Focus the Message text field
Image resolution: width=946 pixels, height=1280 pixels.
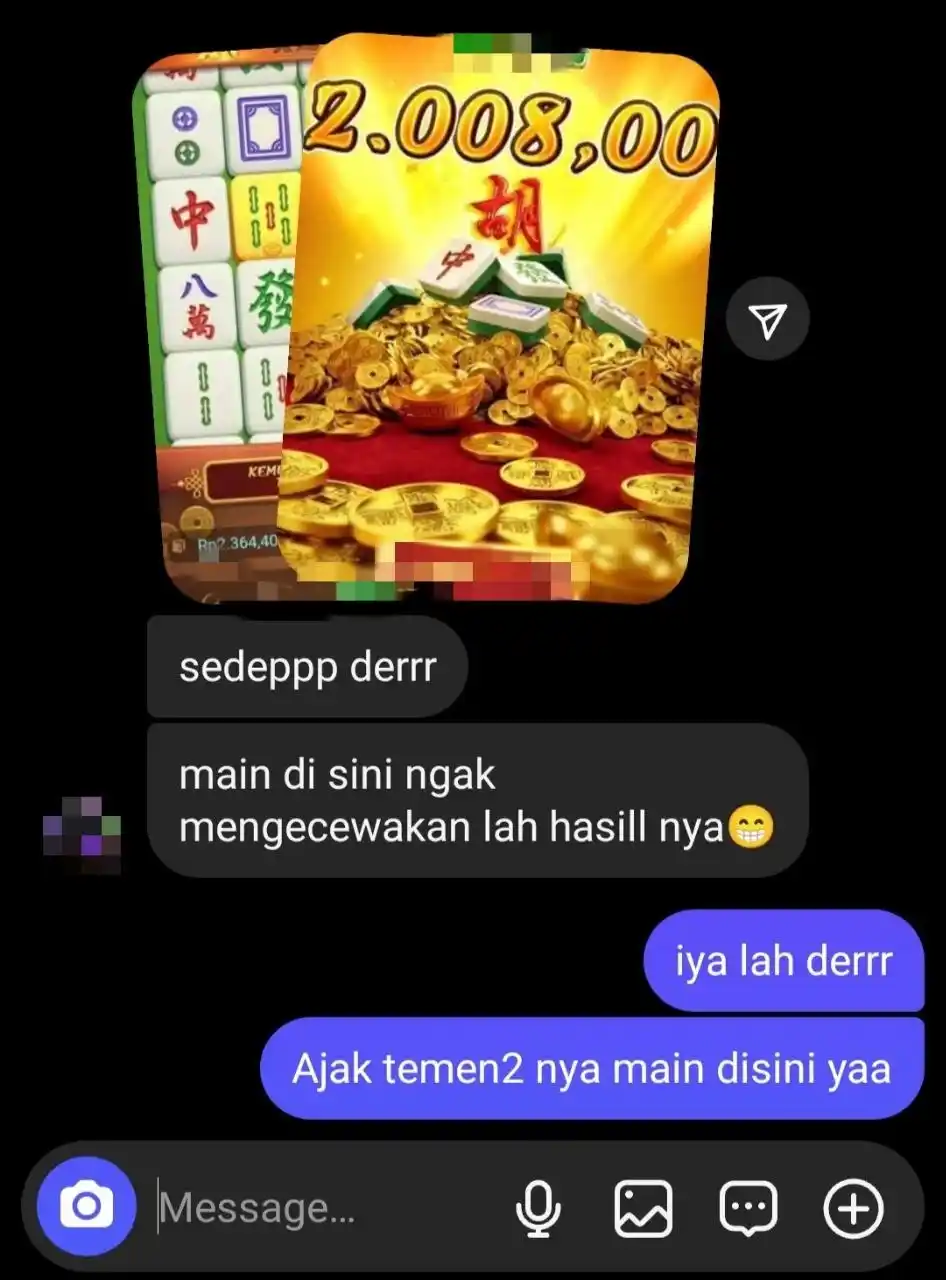point(320,1209)
